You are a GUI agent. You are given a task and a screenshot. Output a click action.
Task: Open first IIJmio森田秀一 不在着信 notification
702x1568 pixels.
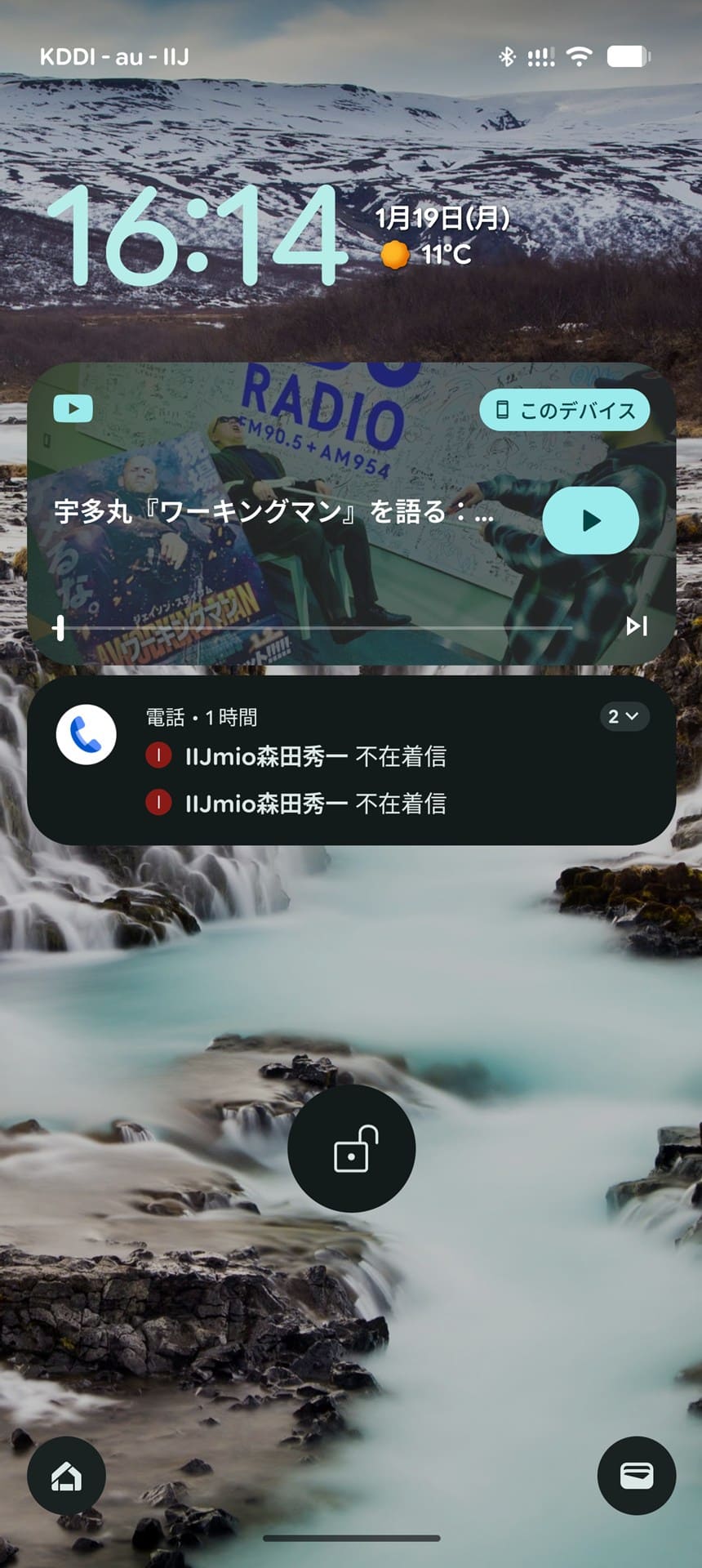[315, 756]
